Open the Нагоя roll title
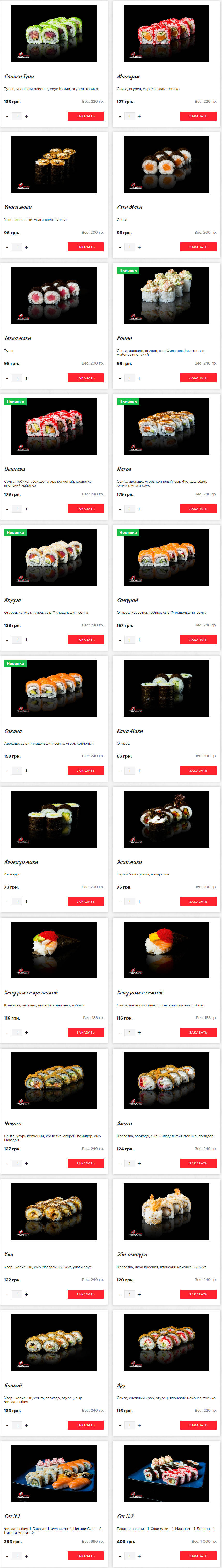Viewport: 222px width, 1568px height. pyautogui.click(x=124, y=469)
